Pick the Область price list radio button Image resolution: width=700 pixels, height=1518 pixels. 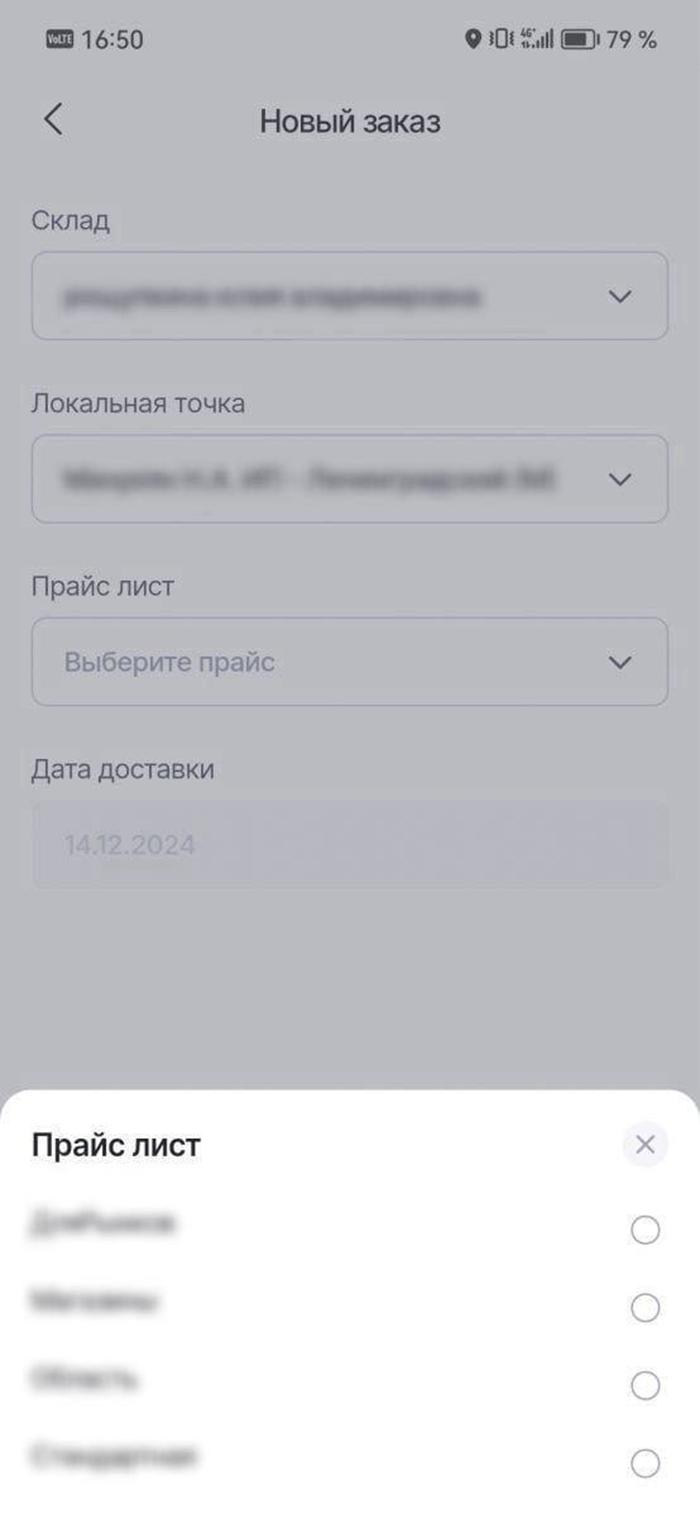pyautogui.click(x=645, y=1385)
